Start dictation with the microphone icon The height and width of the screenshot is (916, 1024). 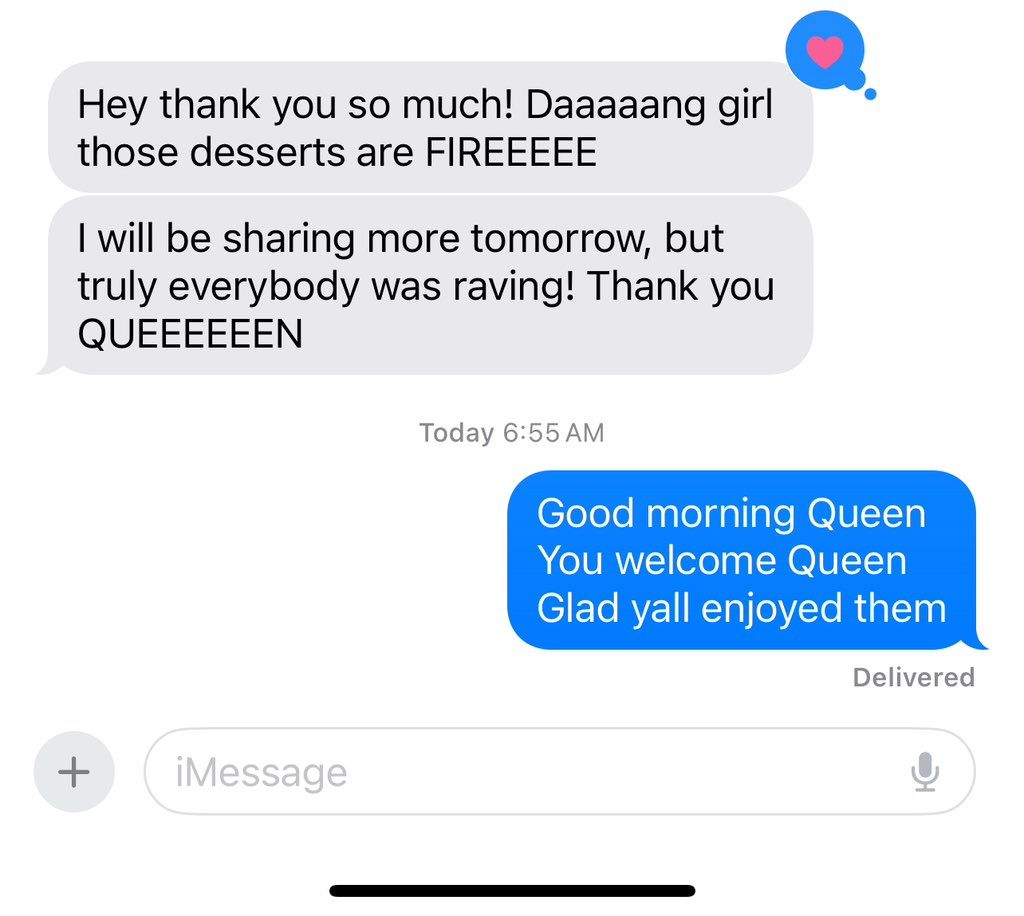[926, 772]
